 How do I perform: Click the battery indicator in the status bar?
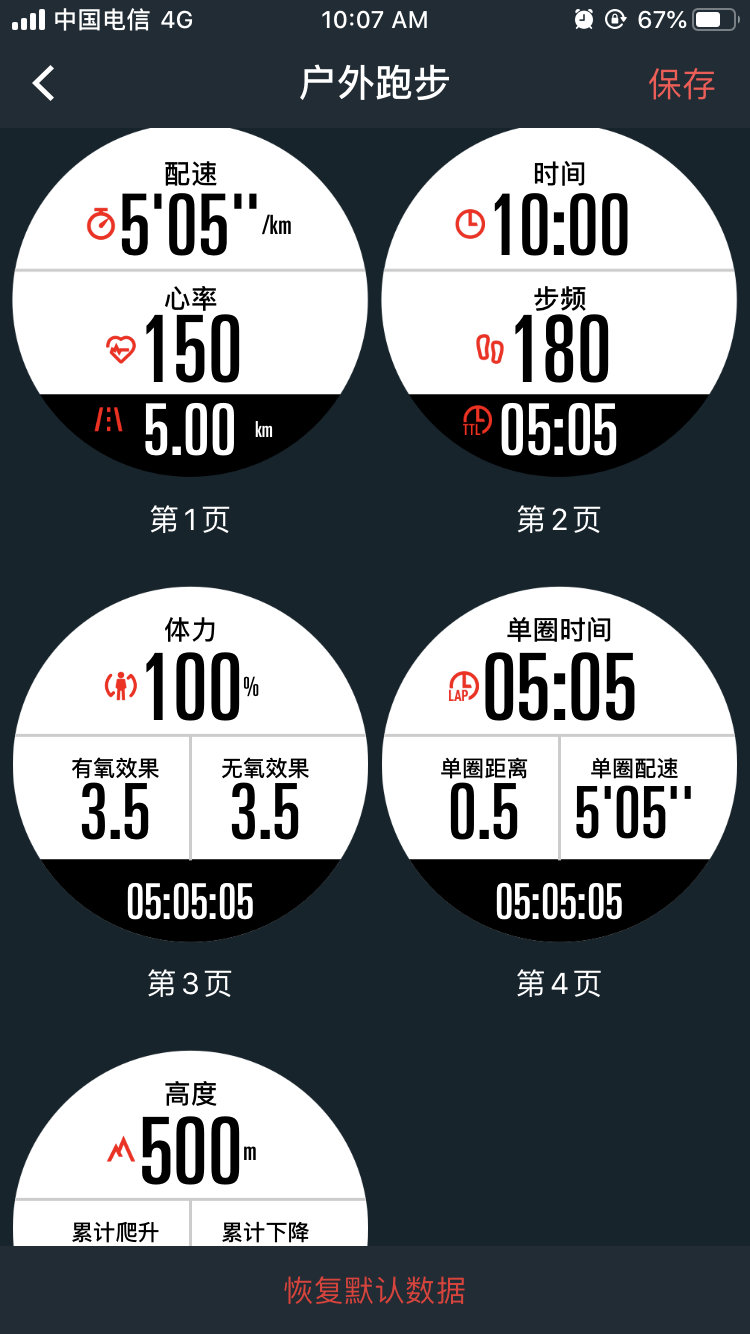pyautogui.click(x=712, y=17)
